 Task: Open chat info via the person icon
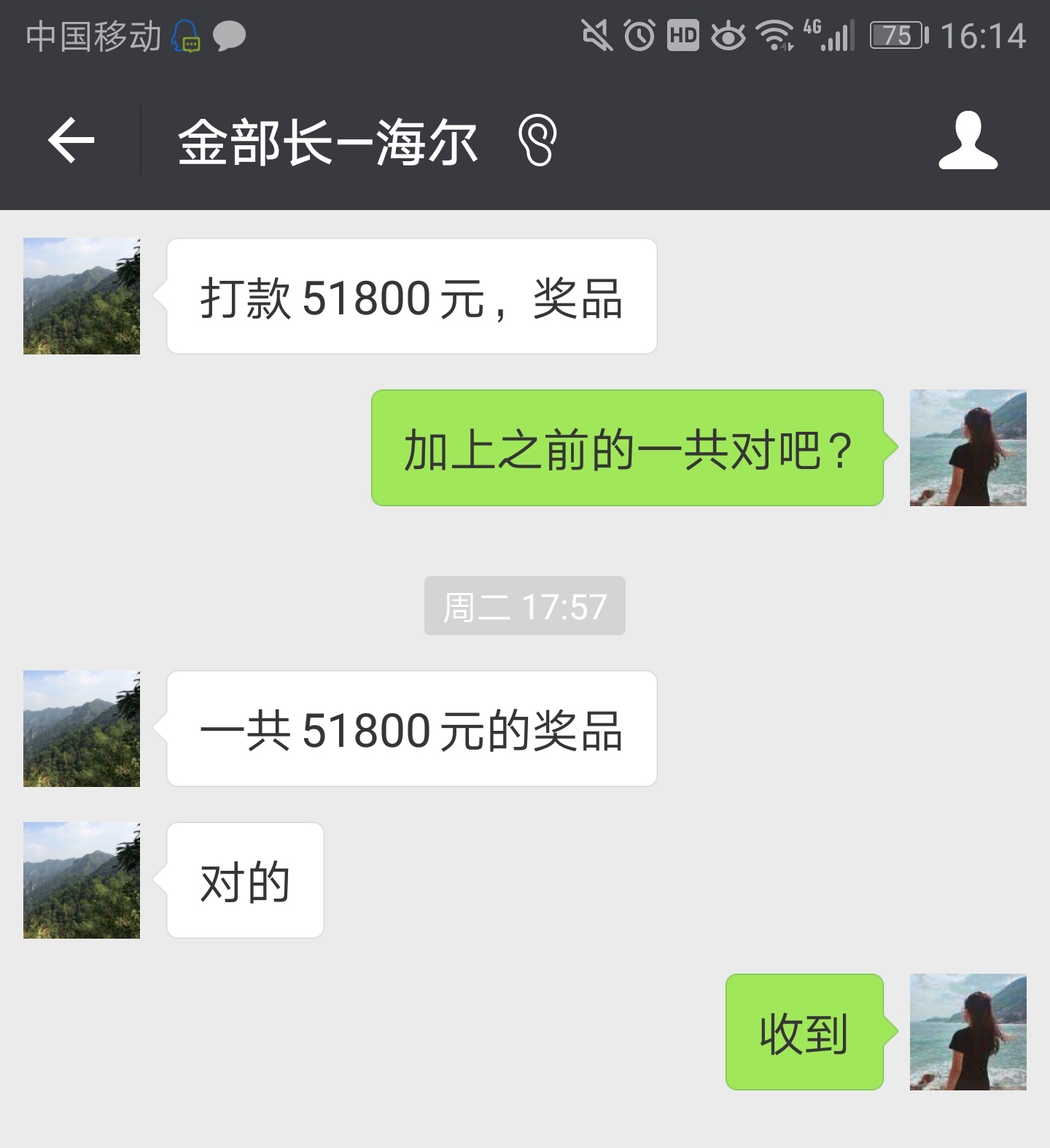tap(968, 140)
